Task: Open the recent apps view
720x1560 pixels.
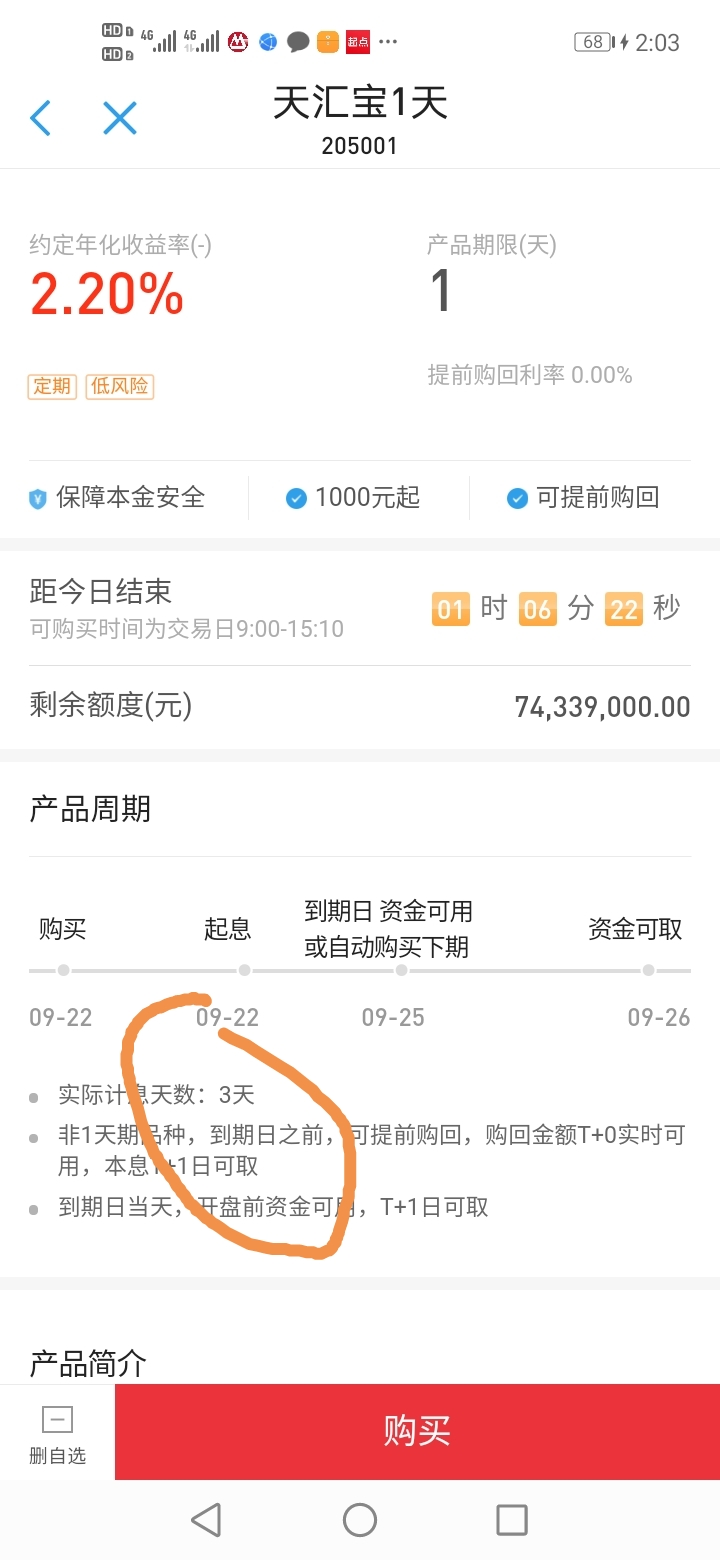Action: 512,1520
